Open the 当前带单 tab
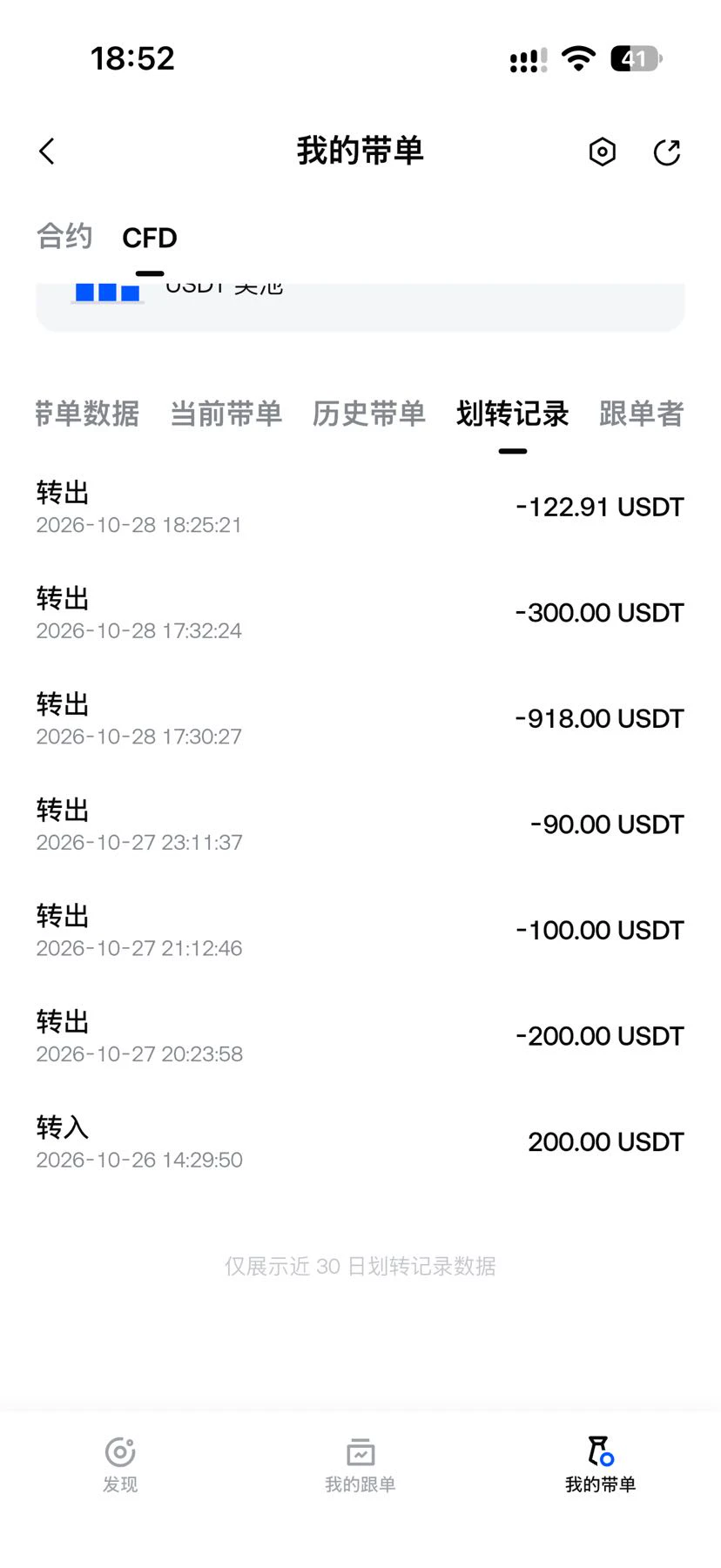The image size is (721, 1568). [x=226, y=414]
